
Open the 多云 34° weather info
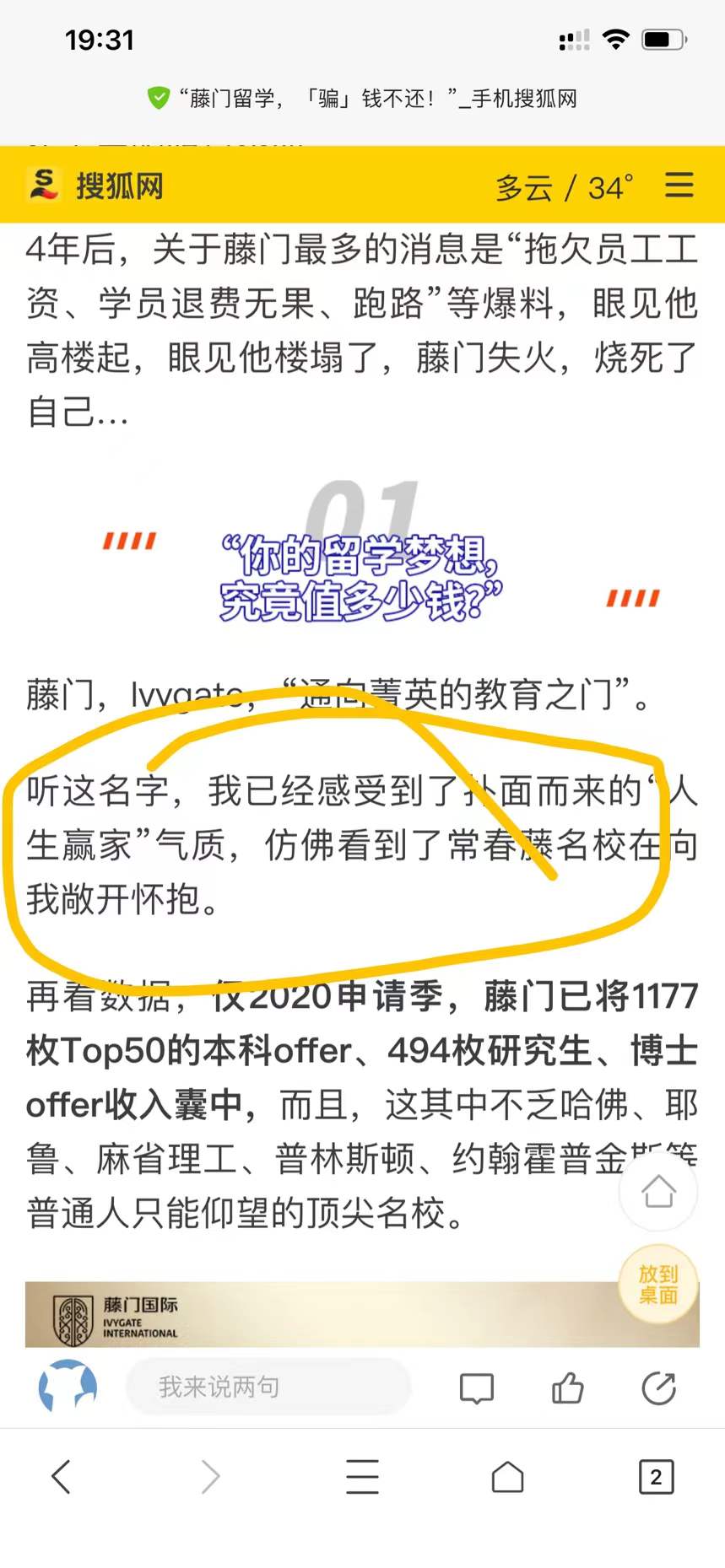(x=564, y=187)
